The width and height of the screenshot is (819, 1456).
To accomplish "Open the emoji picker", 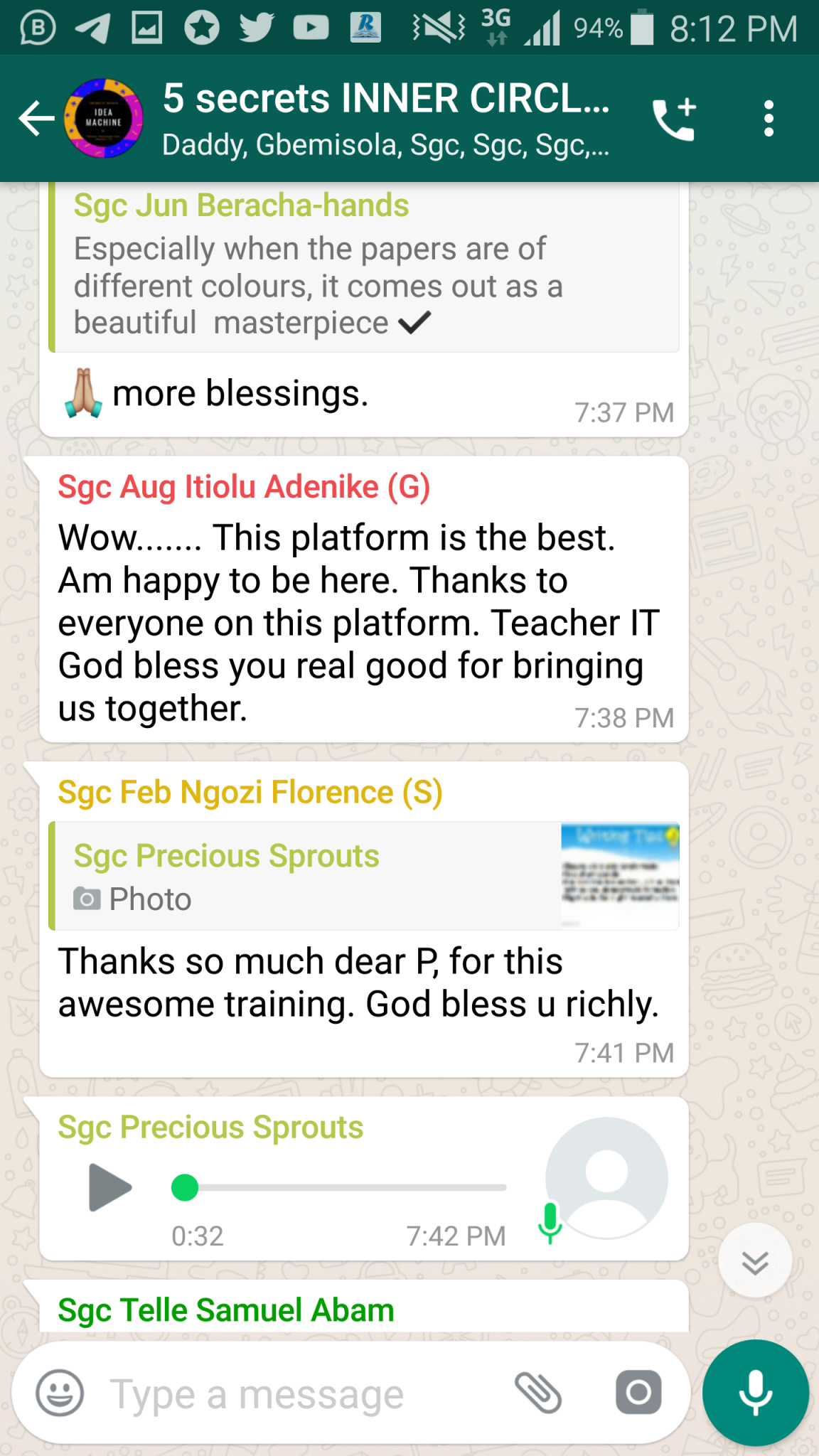I will click(60, 1393).
